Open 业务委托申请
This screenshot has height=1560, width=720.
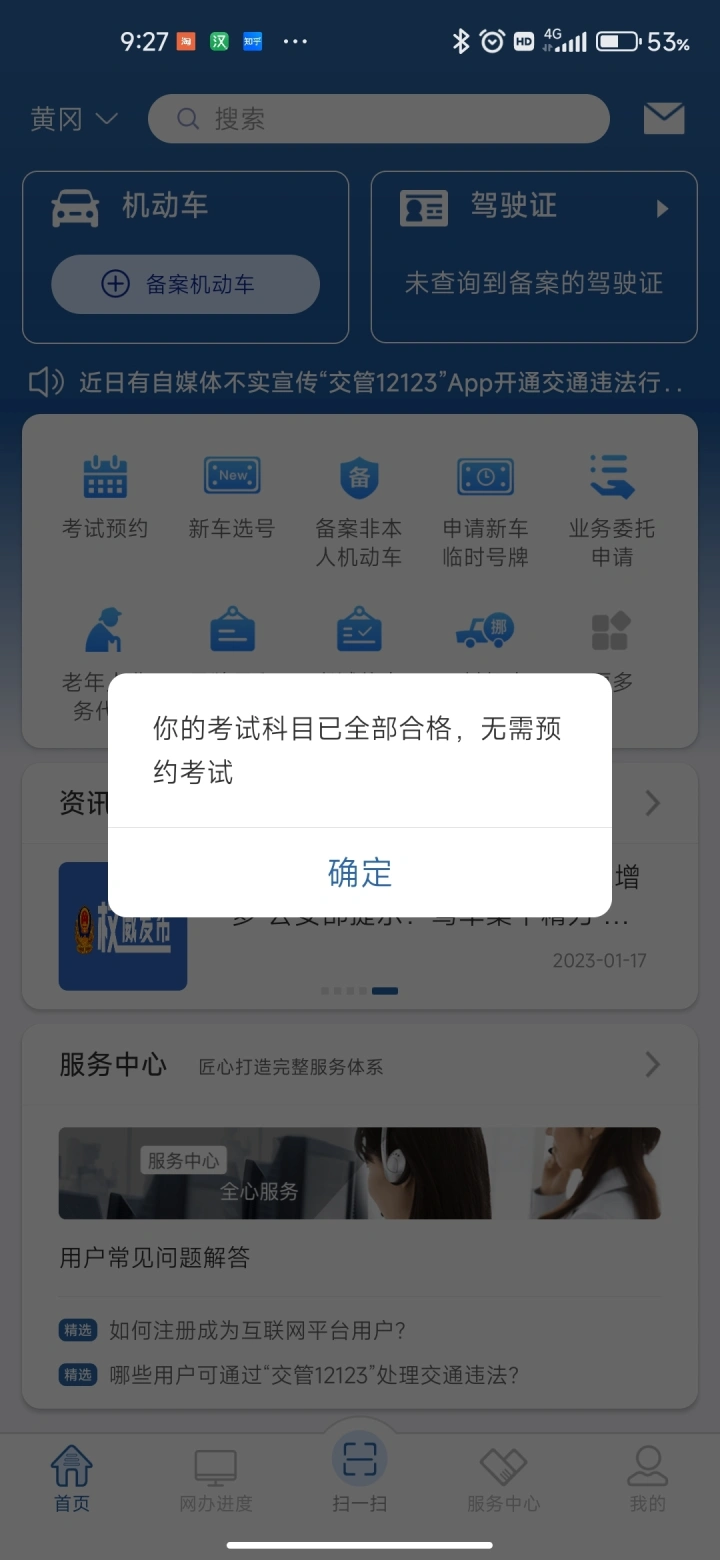pyautogui.click(x=612, y=510)
